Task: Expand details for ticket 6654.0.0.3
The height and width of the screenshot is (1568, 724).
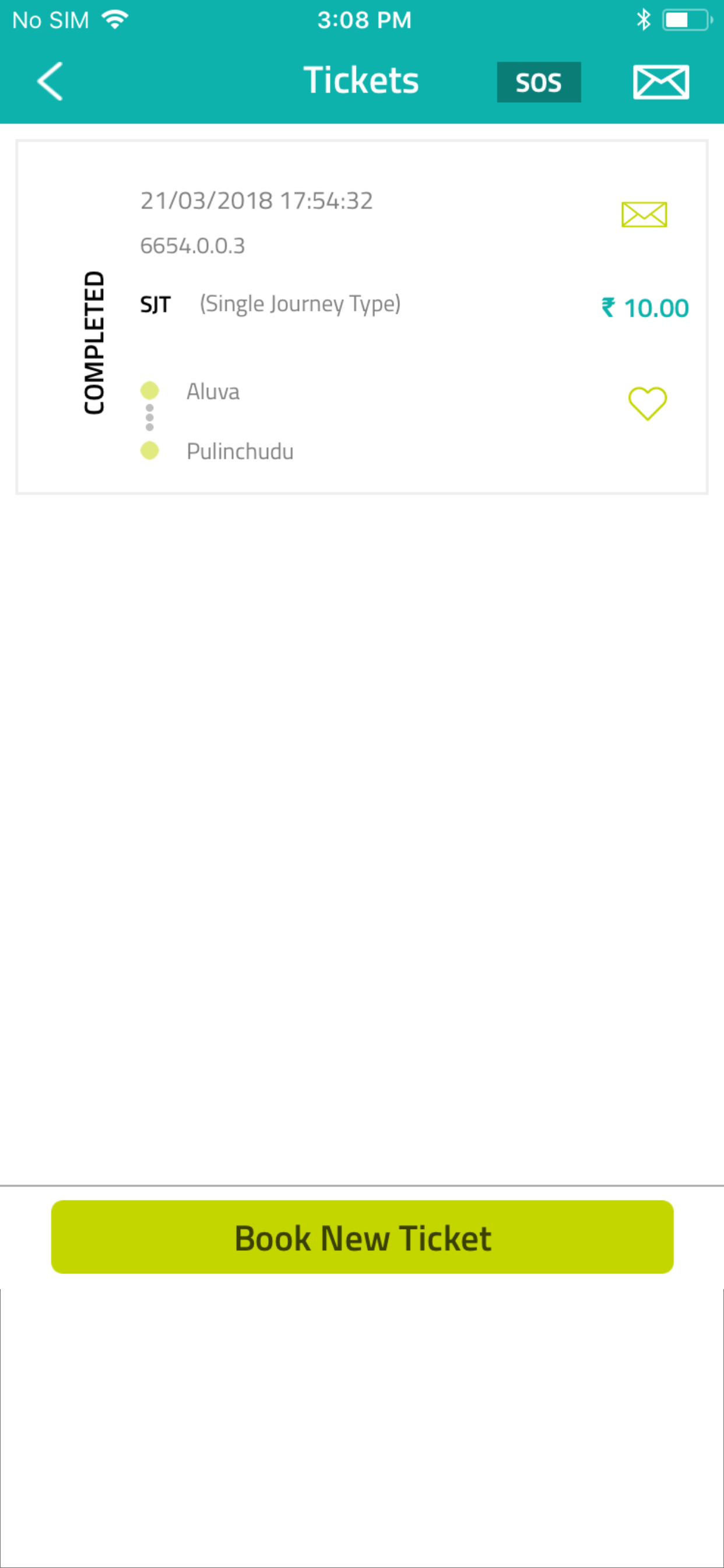Action: (x=192, y=246)
